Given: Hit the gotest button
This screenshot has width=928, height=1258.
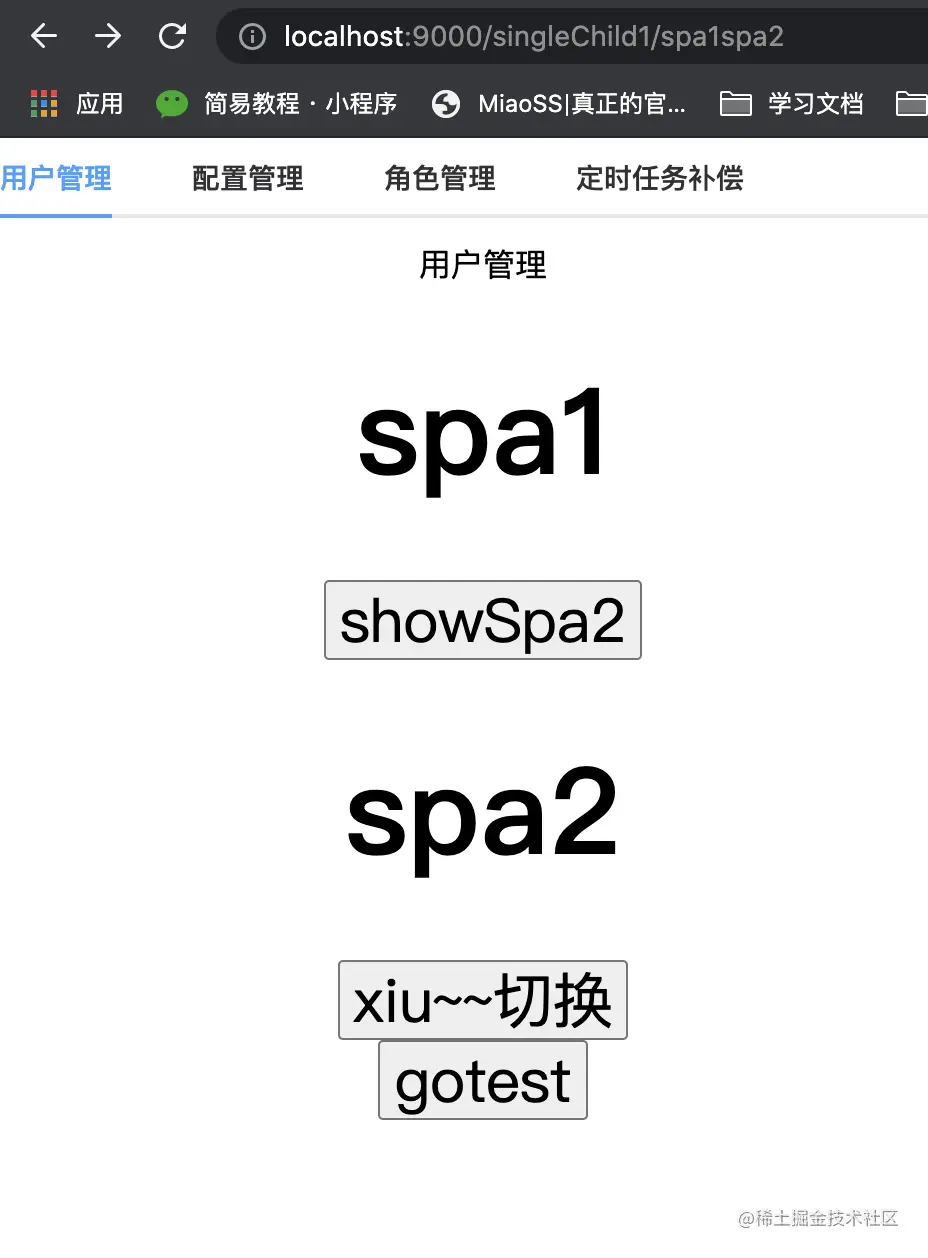Looking at the screenshot, I should (x=482, y=1080).
